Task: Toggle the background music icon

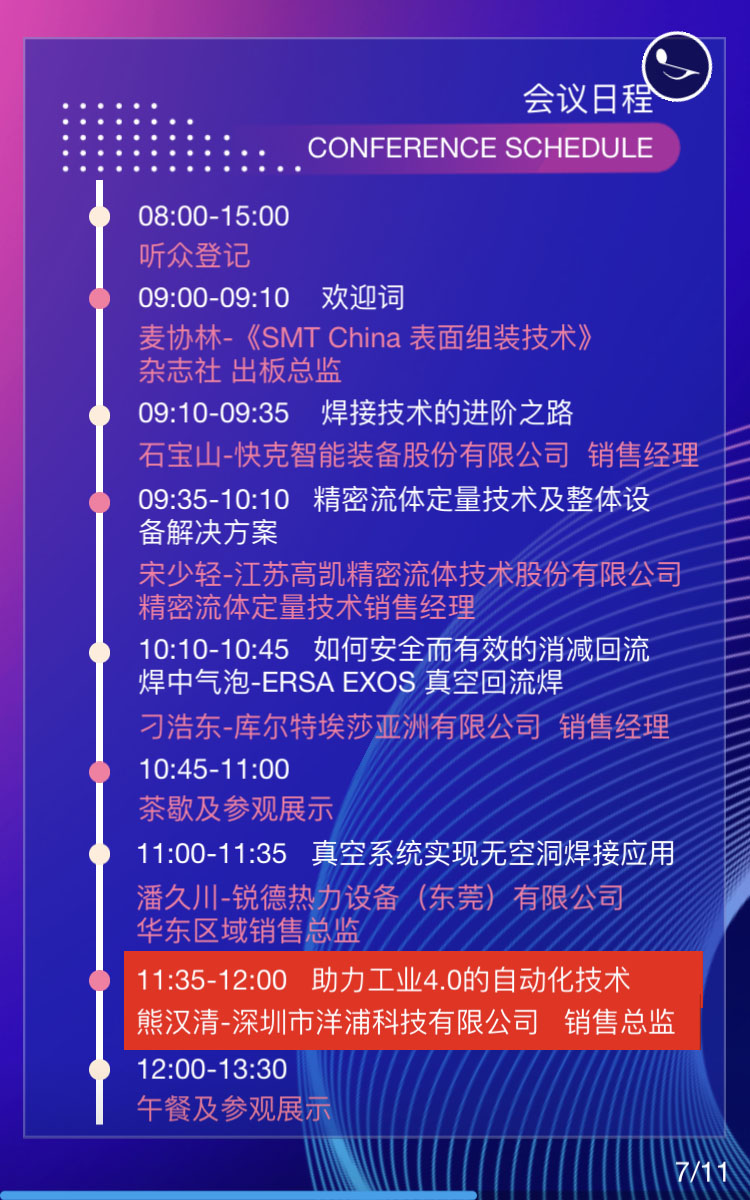Action: 677,66
